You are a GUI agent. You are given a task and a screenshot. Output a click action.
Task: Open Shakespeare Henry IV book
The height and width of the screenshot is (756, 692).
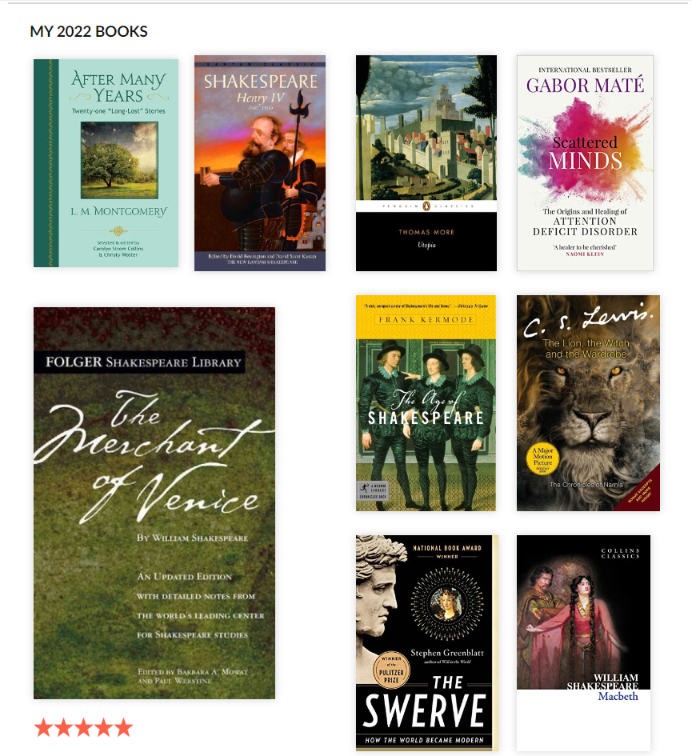(x=259, y=162)
